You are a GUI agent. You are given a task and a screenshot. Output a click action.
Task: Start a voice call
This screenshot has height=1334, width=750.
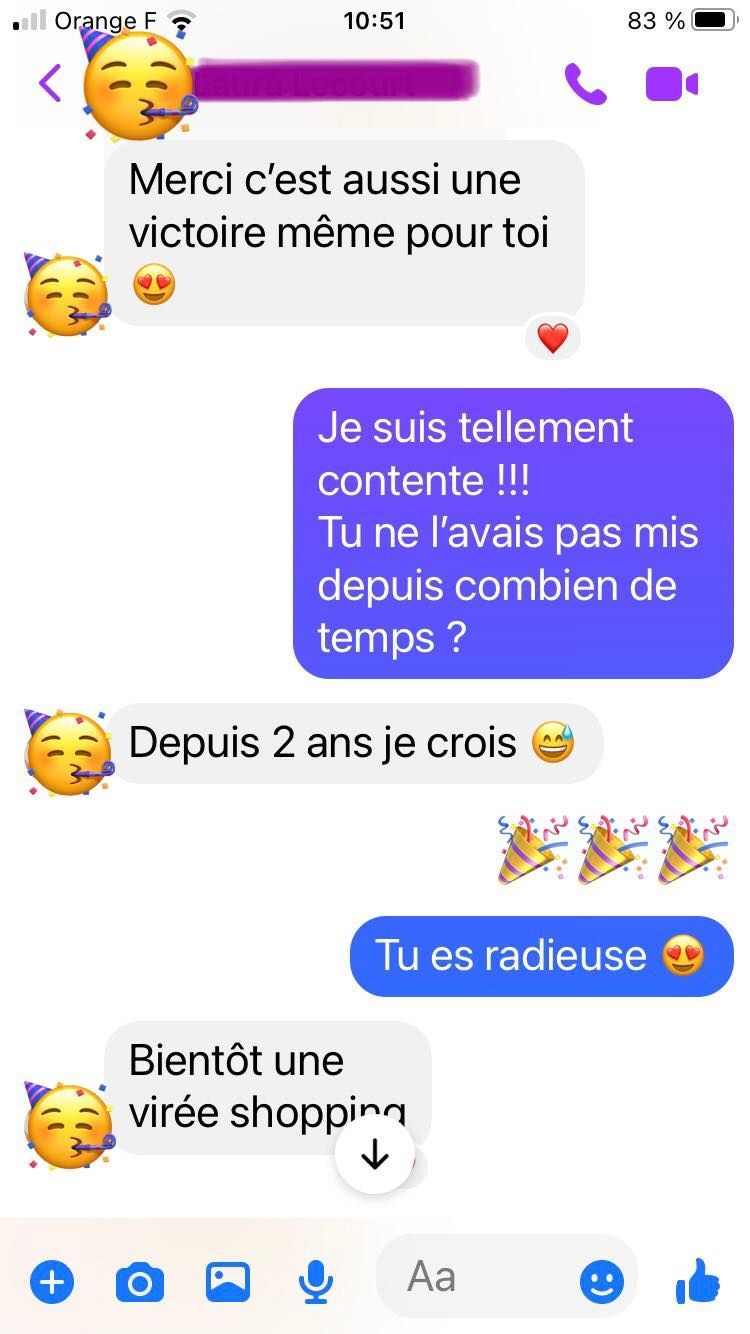[x=585, y=84]
